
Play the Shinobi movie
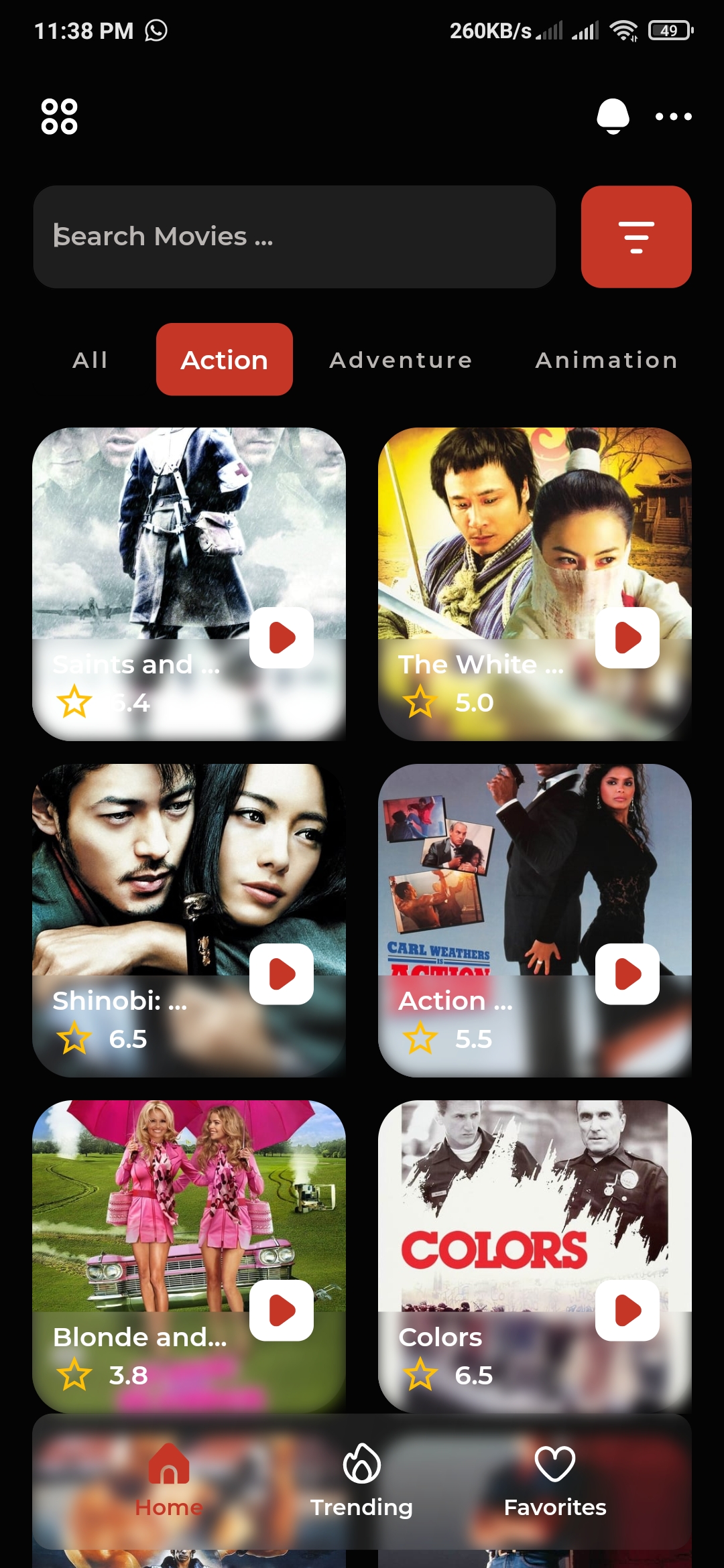click(x=281, y=975)
